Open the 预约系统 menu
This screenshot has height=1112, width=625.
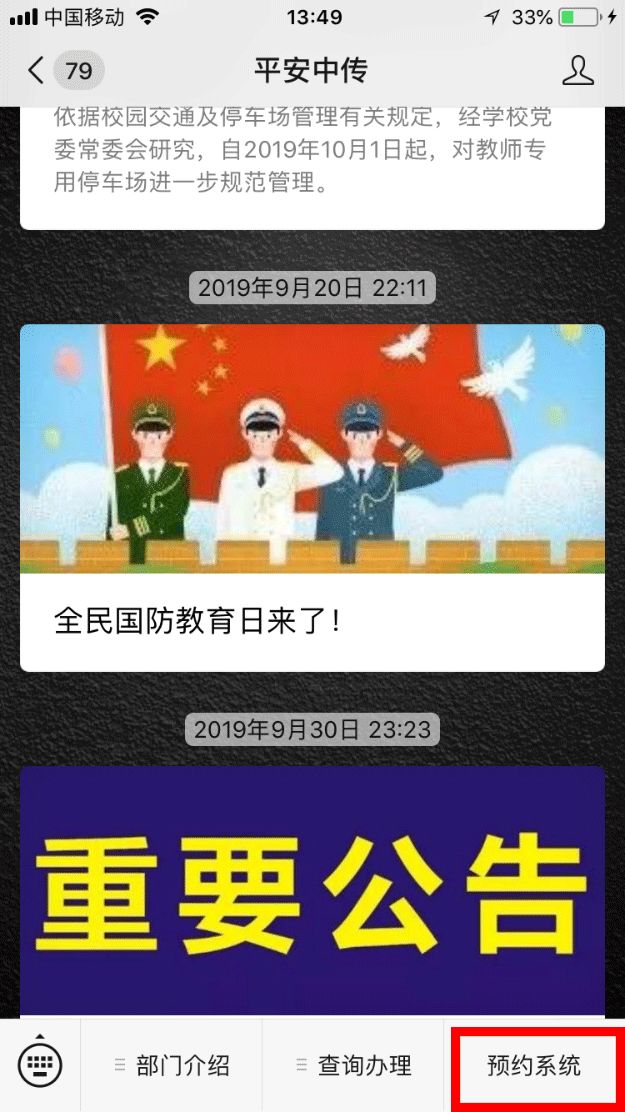(534, 1066)
